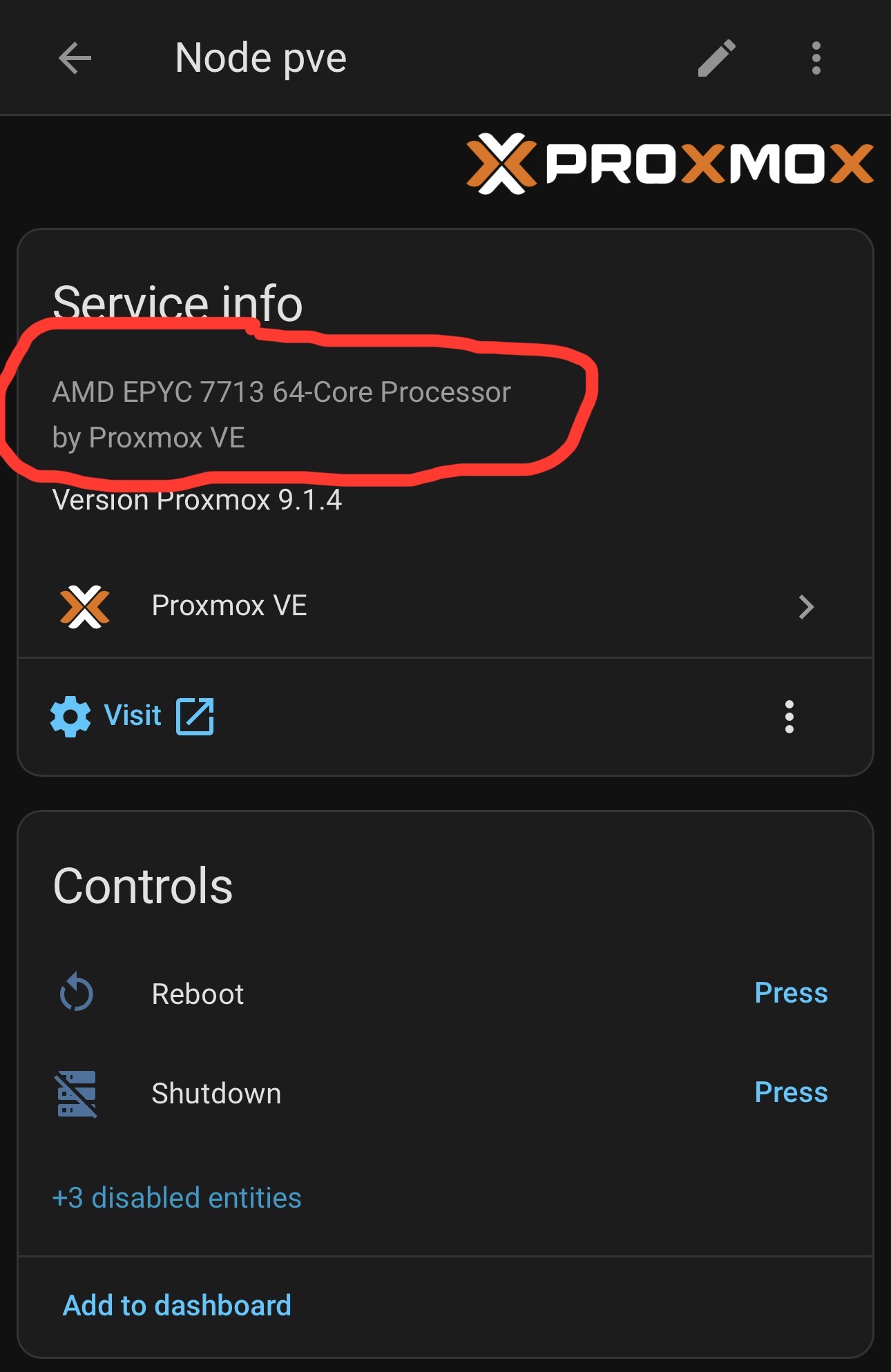The width and height of the screenshot is (891, 1372).
Task: Edit the device with the pencil icon
Action: coord(716,58)
